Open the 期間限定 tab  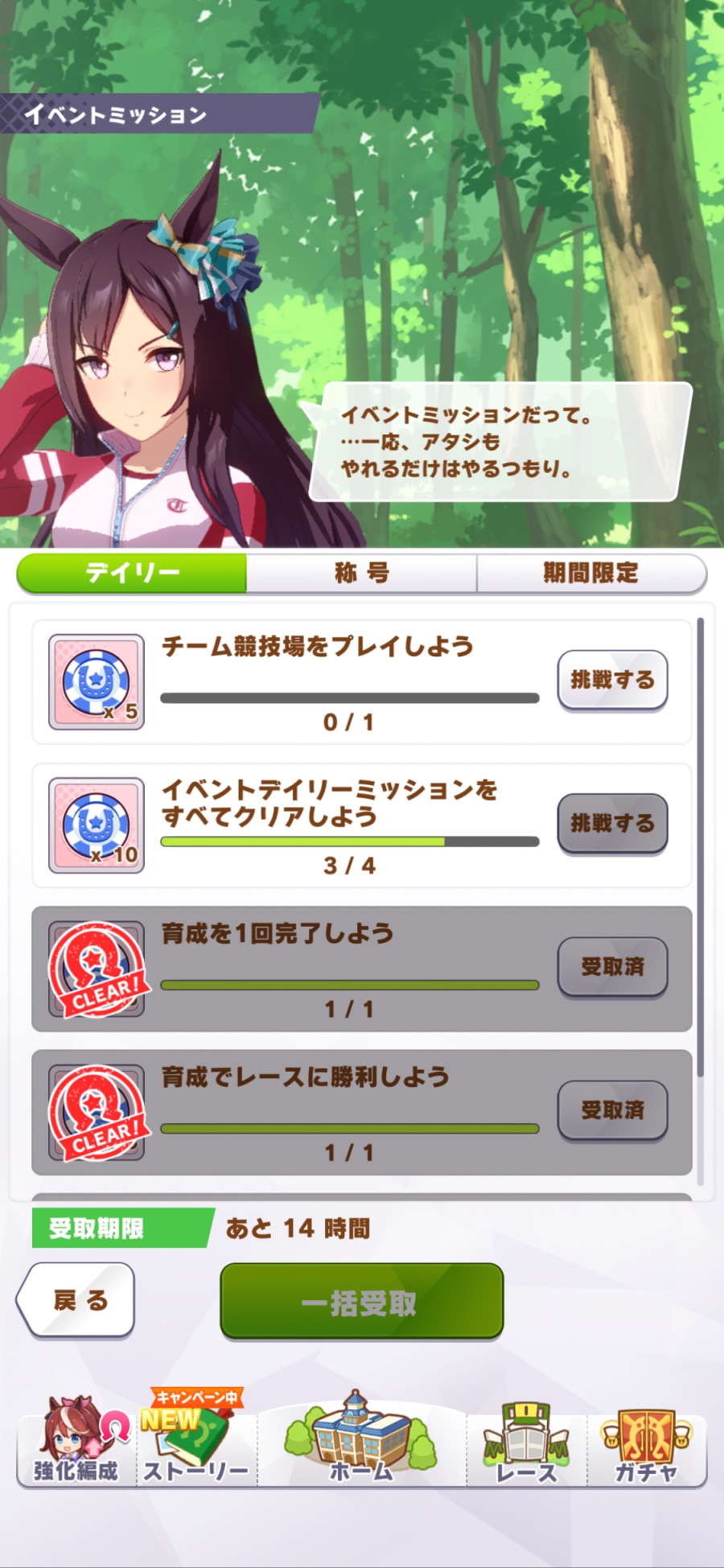click(x=591, y=573)
